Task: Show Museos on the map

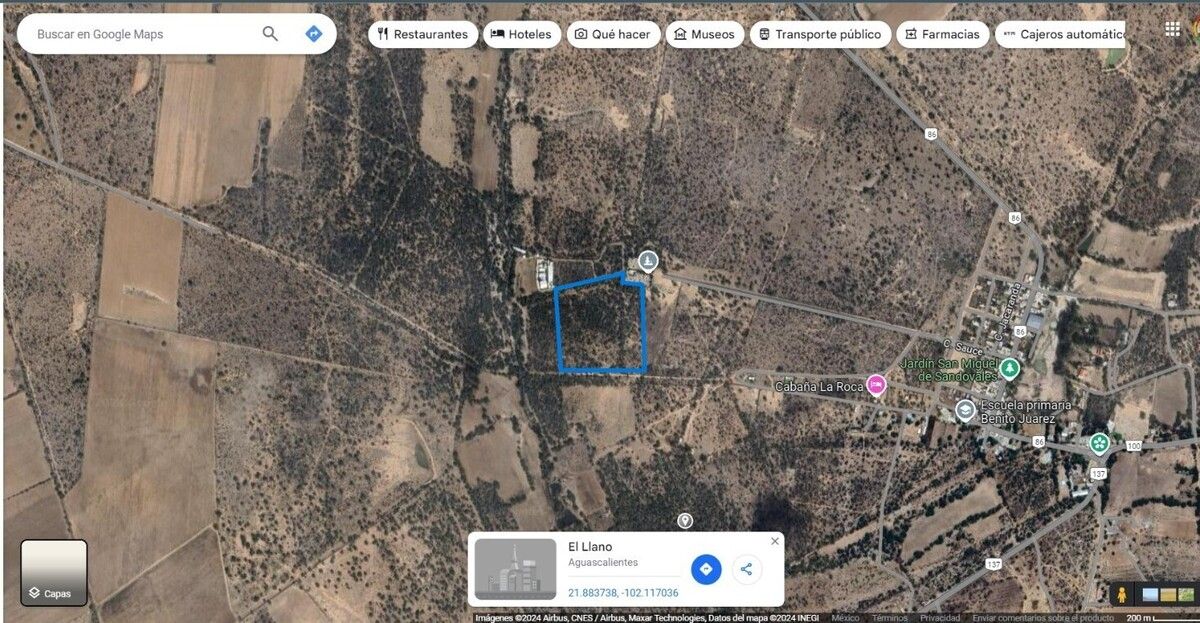Action: [x=704, y=34]
